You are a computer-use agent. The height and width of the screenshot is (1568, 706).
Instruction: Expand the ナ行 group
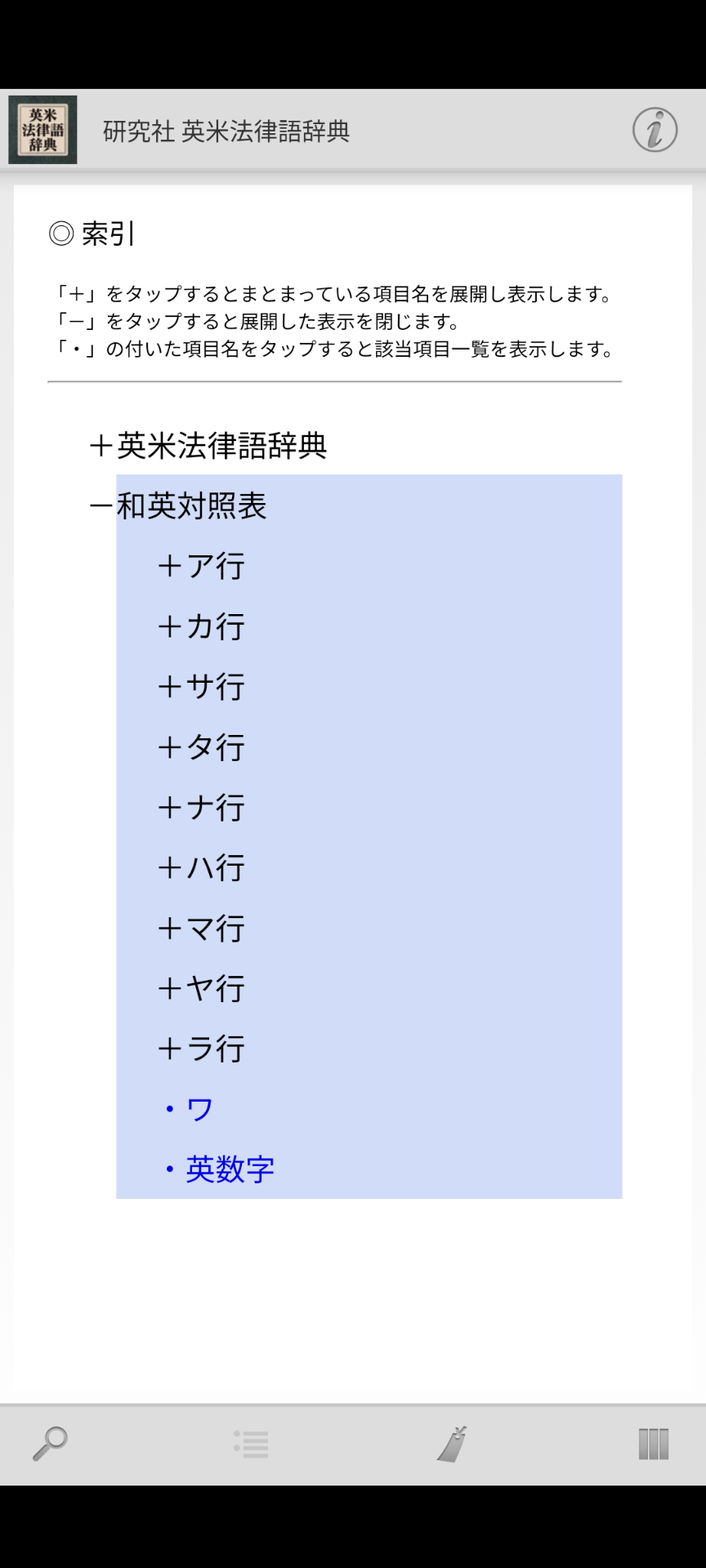tap(202, 808)
